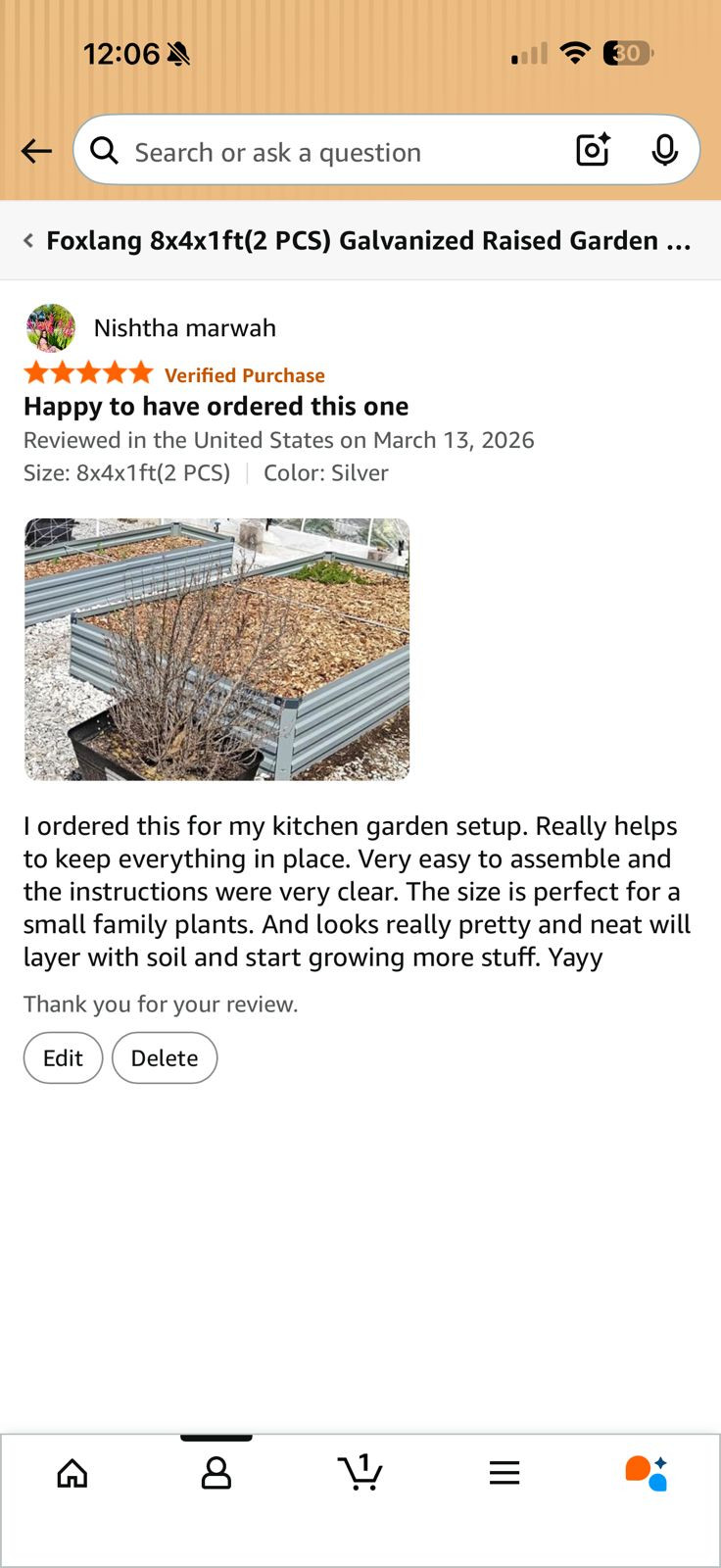The height and width of the screenshot is (1568, 721).
Task: Delete this review
Action: 165,1058
